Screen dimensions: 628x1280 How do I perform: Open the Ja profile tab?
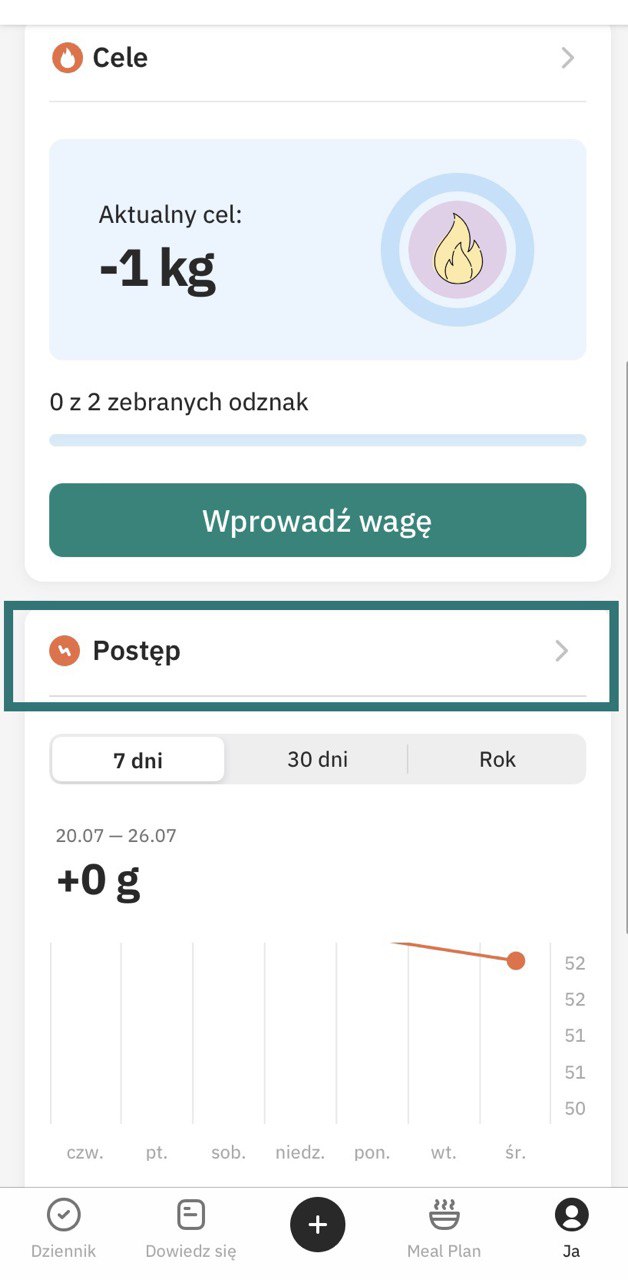(571, 1229)
